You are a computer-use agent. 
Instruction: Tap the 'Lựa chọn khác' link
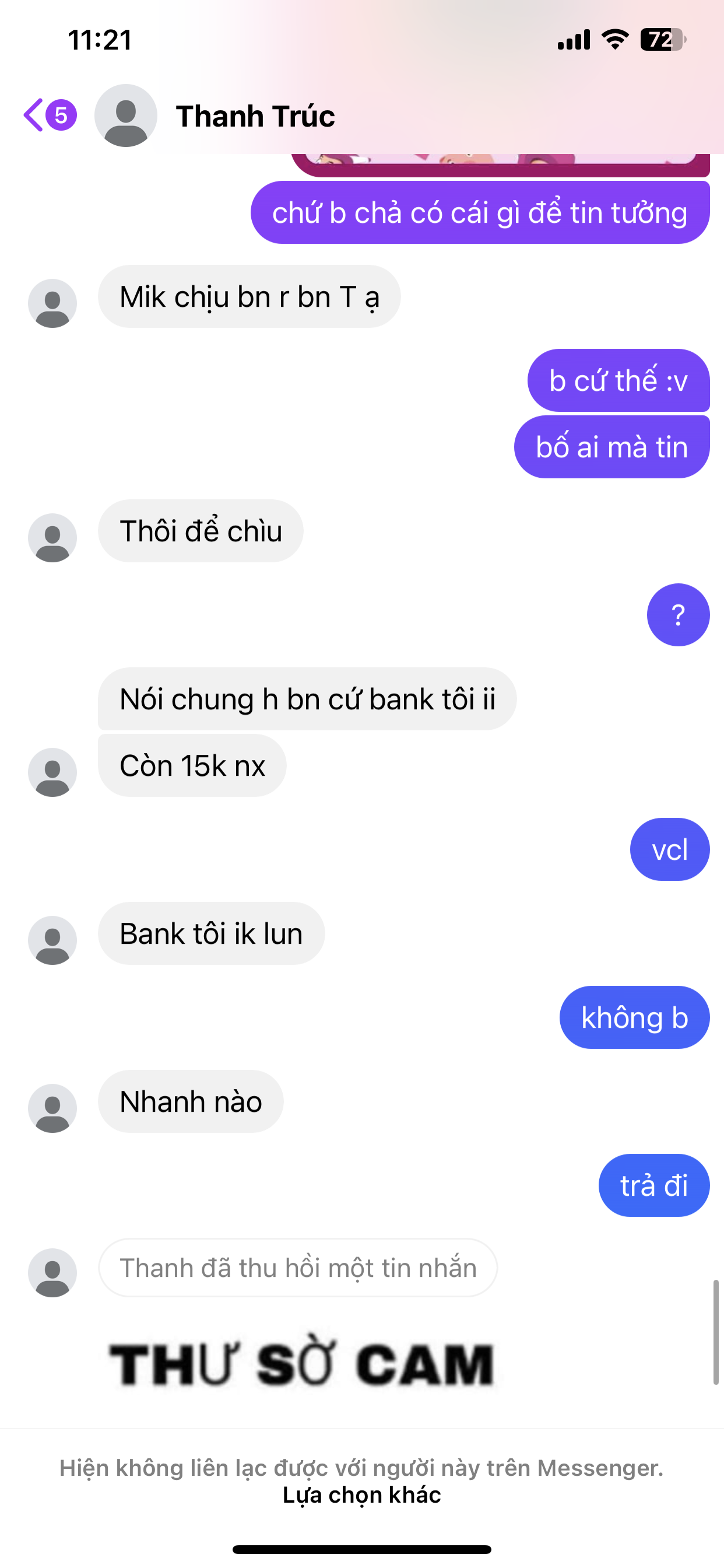click(361, 1494)
